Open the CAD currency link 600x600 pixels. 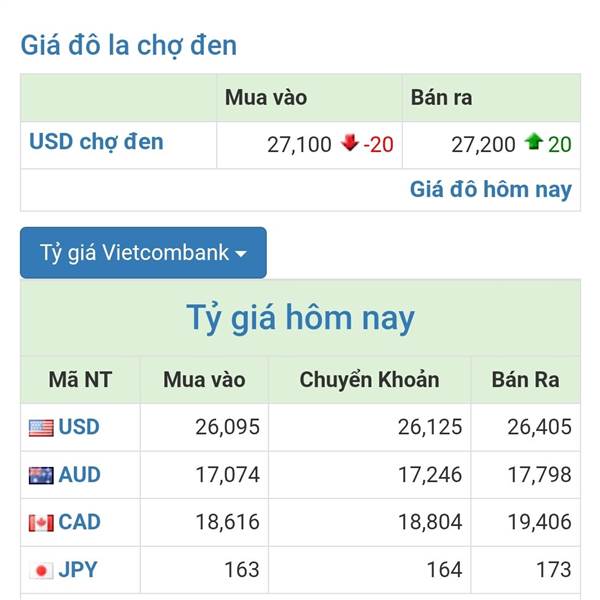(x=79, y=522)
